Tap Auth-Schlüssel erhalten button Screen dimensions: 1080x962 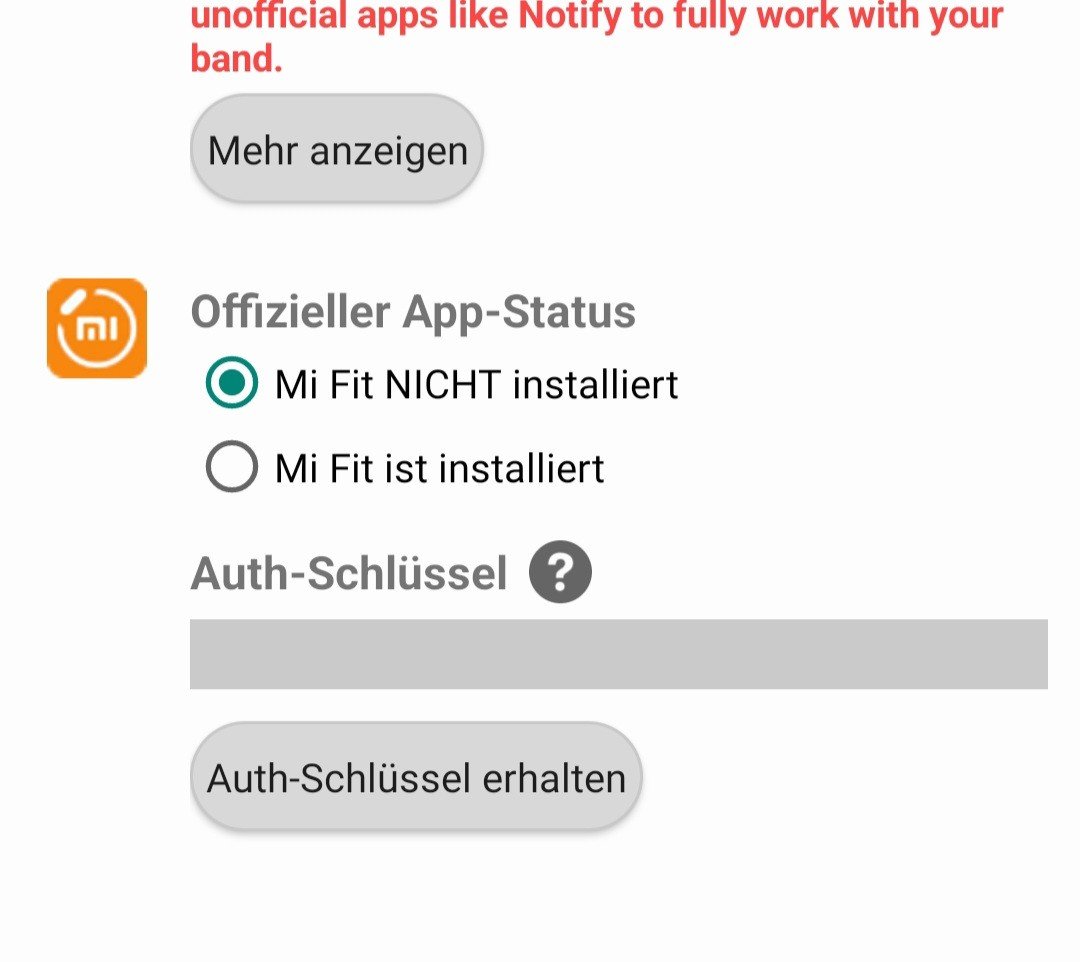click(x=416, y=777)
